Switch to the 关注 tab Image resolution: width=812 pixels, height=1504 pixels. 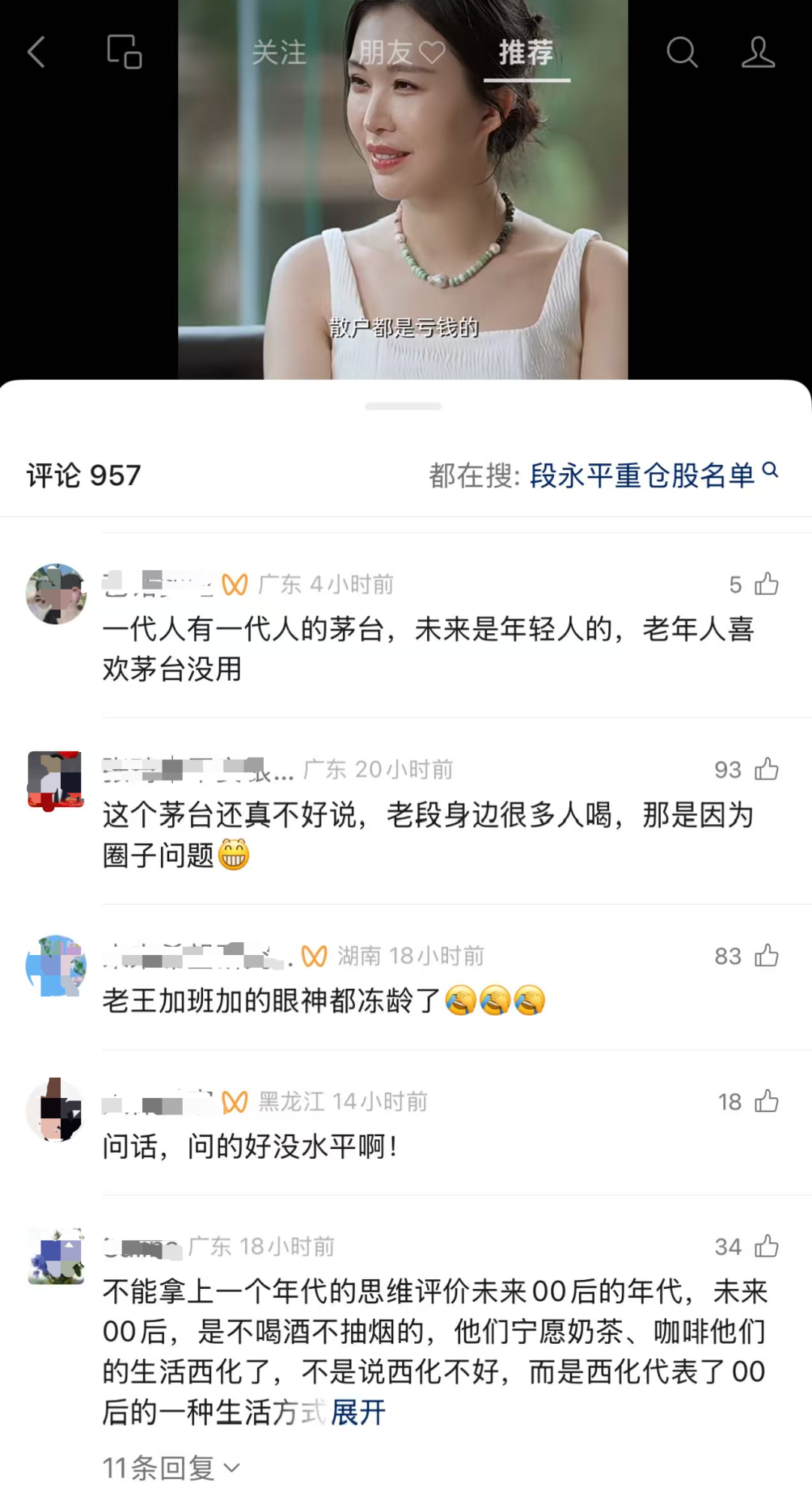(x=279, y=53)
